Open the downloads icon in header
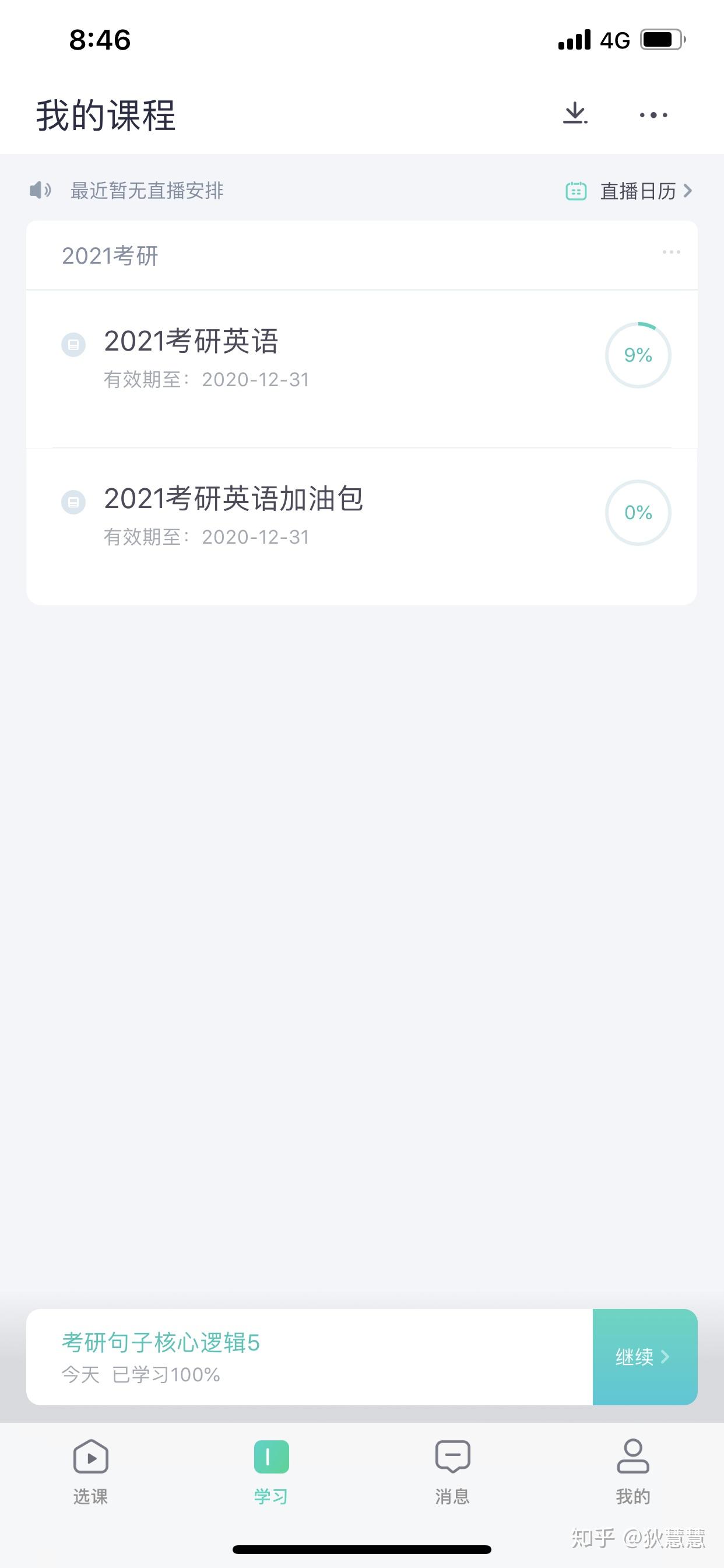 point(575,114)
